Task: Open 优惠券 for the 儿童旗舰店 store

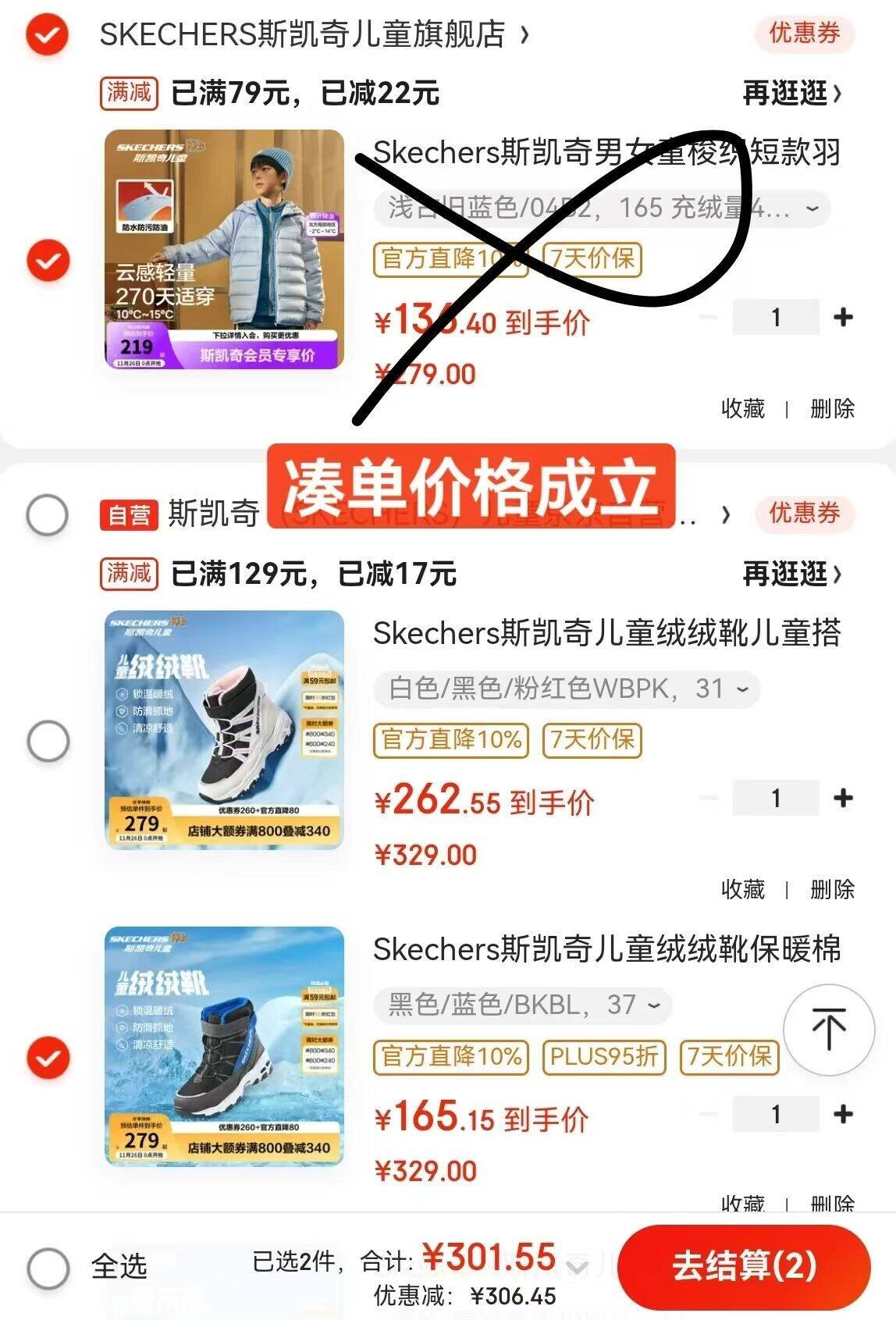Action: click(804, 33)
